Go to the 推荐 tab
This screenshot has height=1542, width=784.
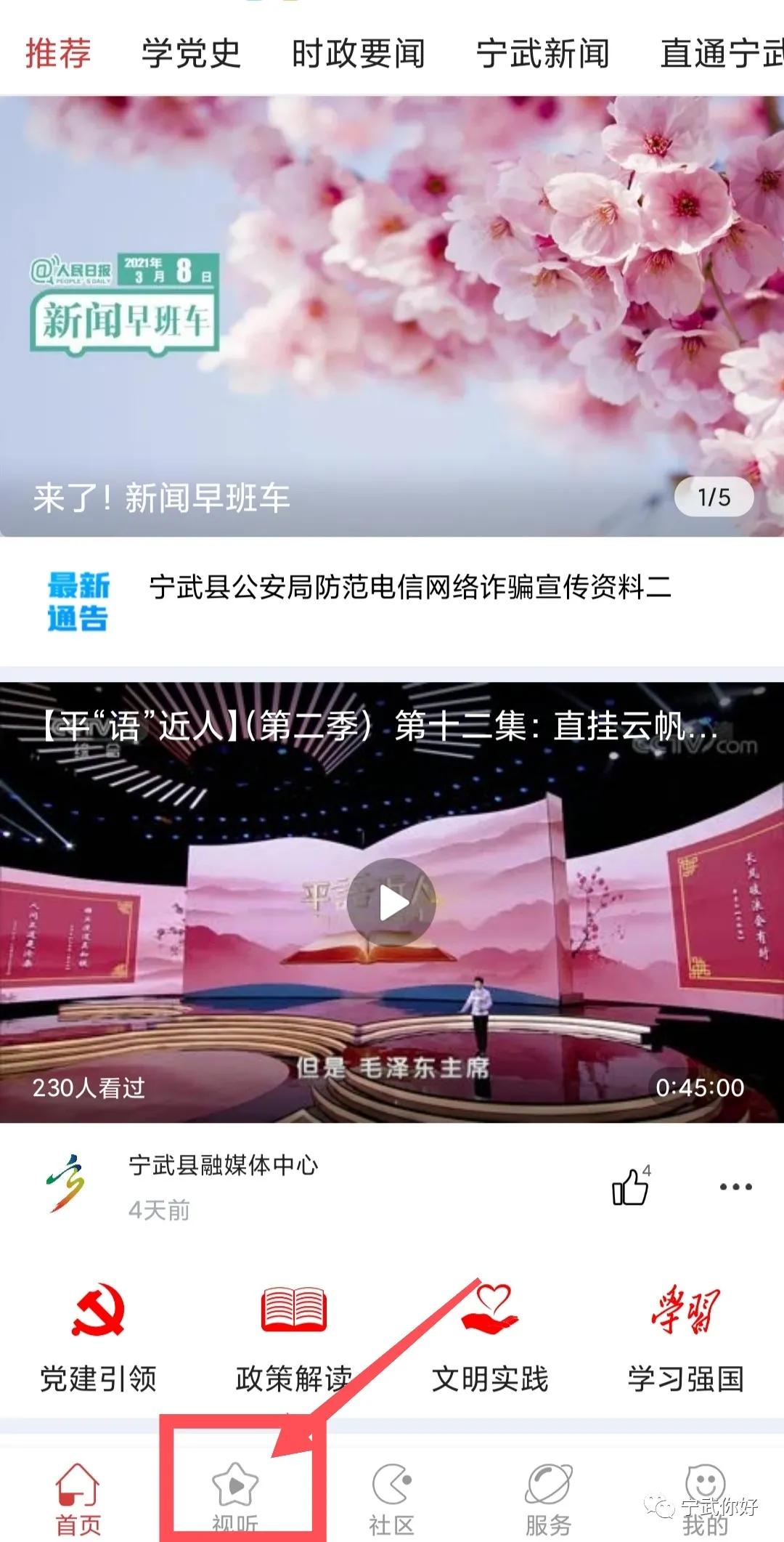58,54
